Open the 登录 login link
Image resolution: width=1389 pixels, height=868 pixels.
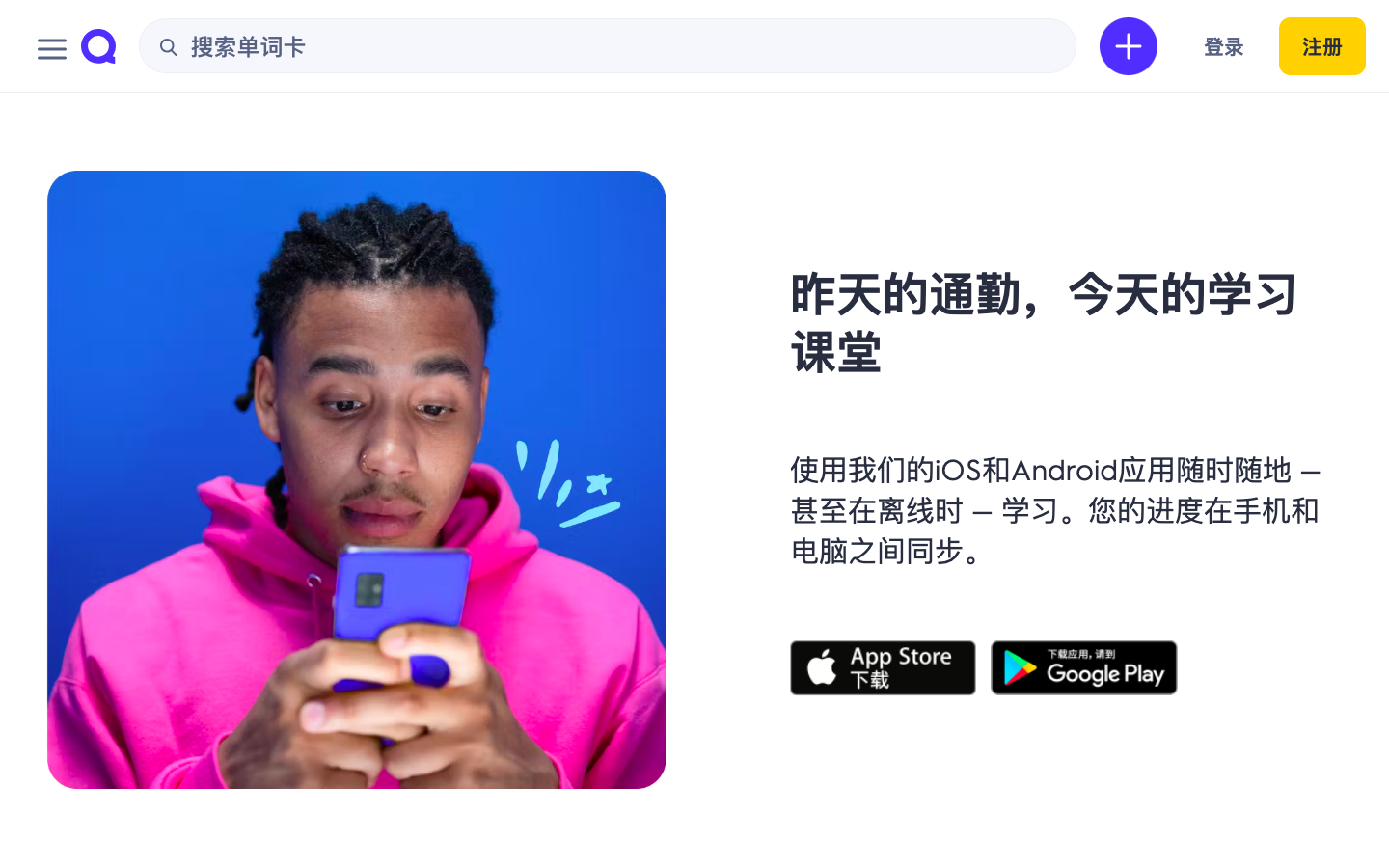pos(1223,46)
